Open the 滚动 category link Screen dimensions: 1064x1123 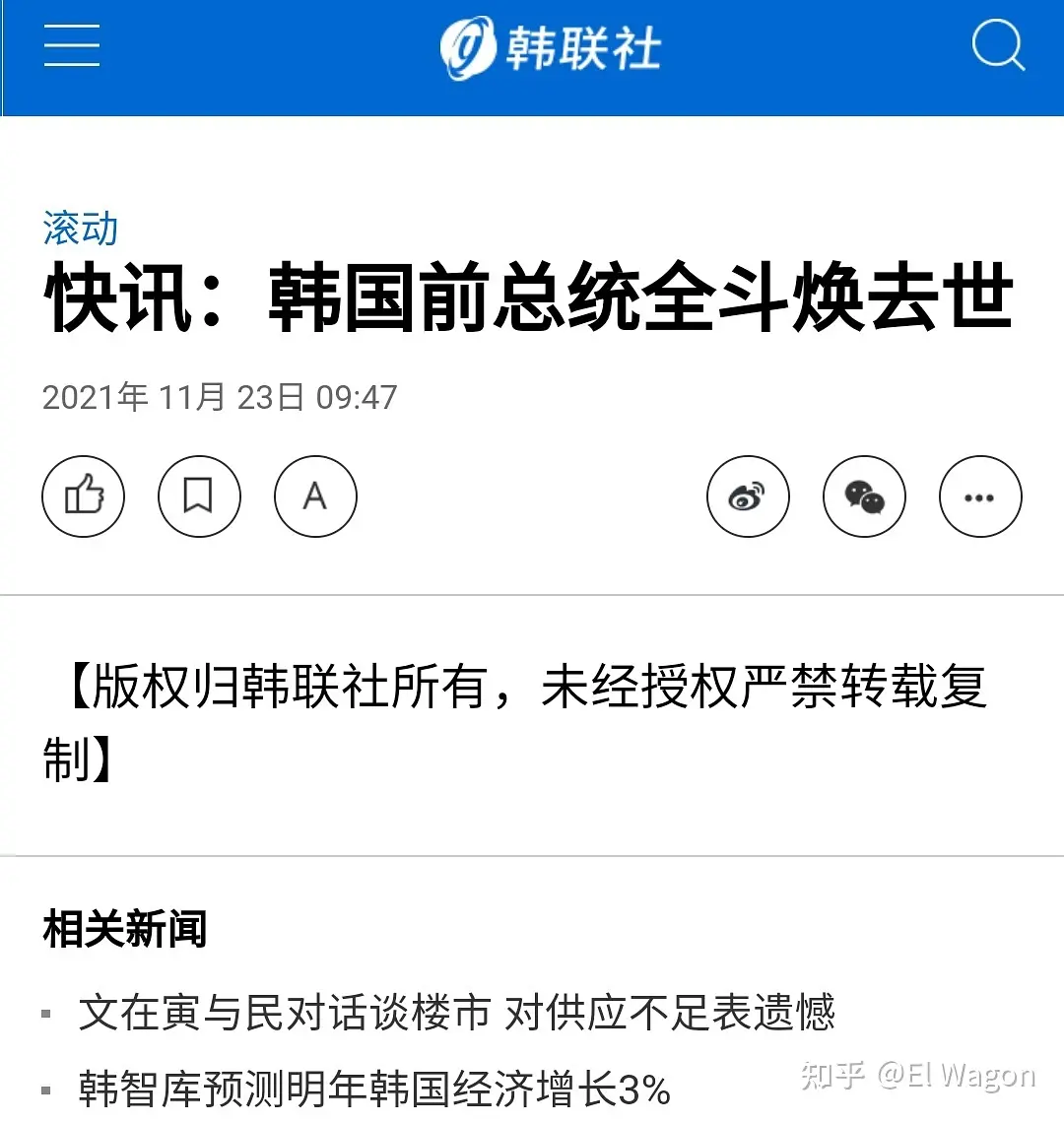coord(81,229)
